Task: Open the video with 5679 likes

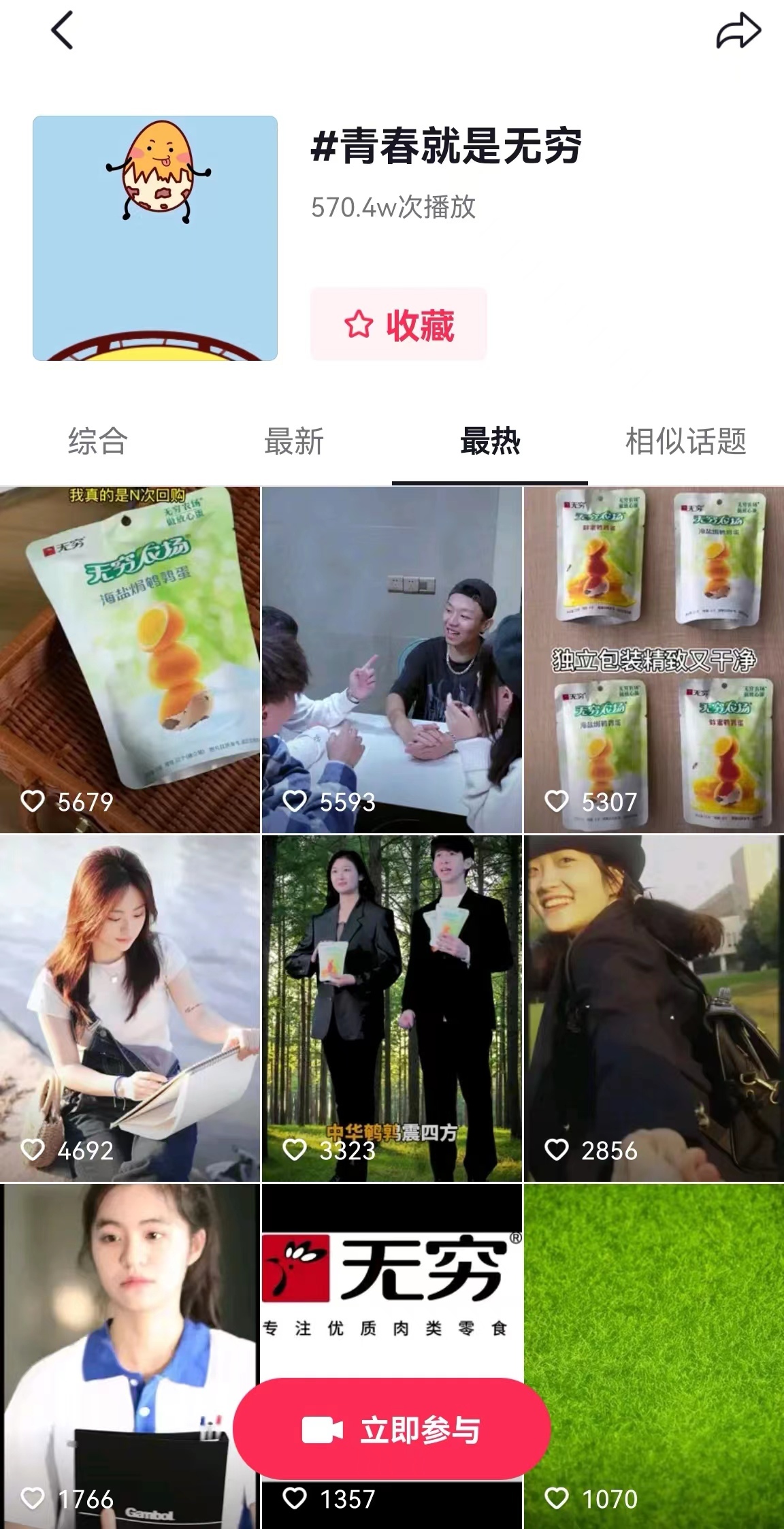Action: tap(129, 659)
